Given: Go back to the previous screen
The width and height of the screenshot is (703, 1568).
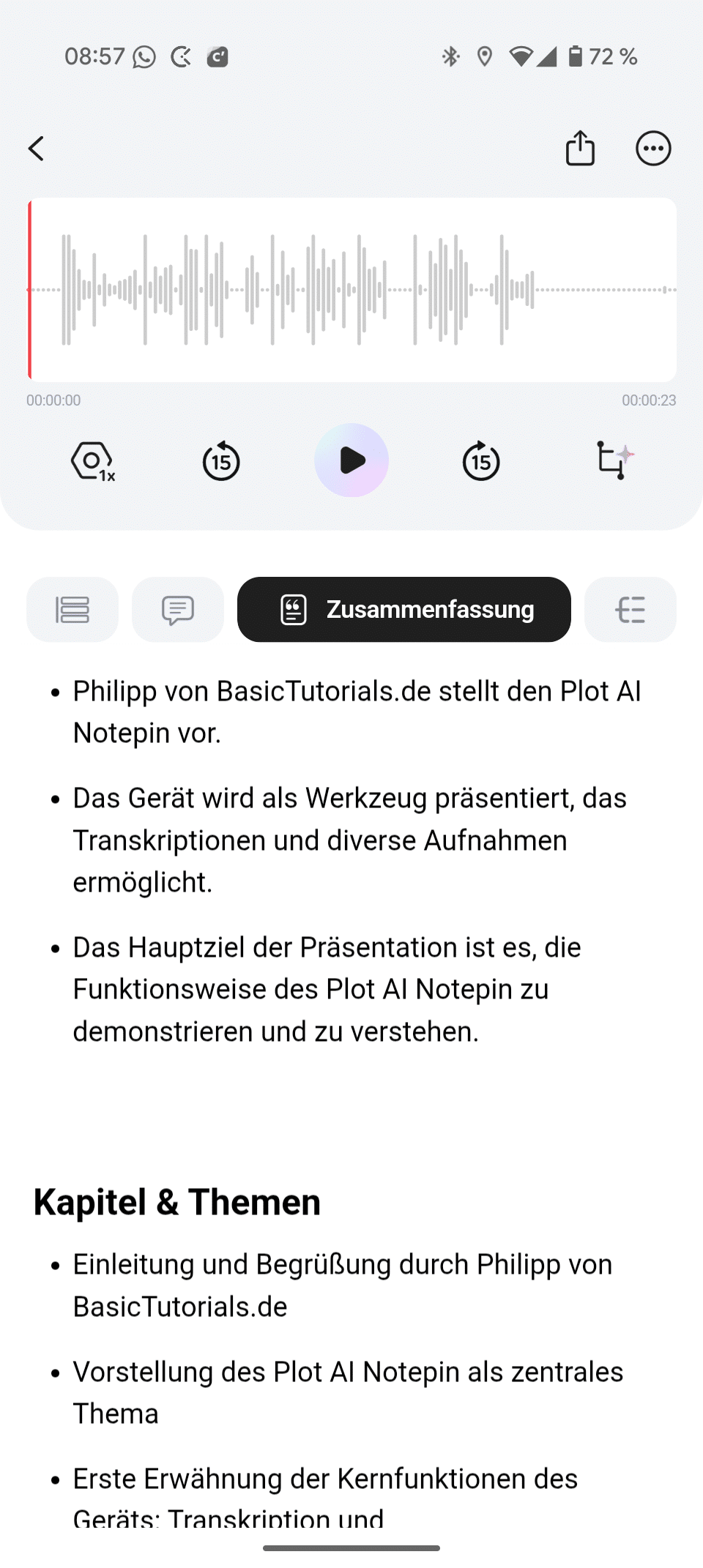Looking at the screenshot, I should click(37, 149).
